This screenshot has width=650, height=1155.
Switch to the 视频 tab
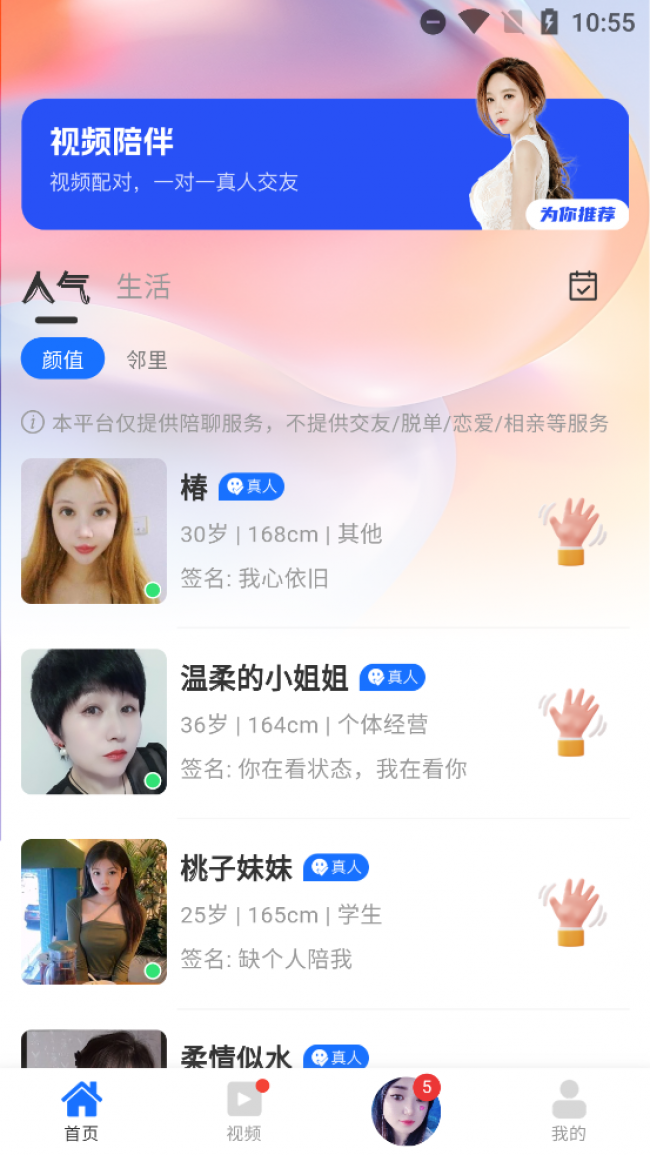[244, 1111]
